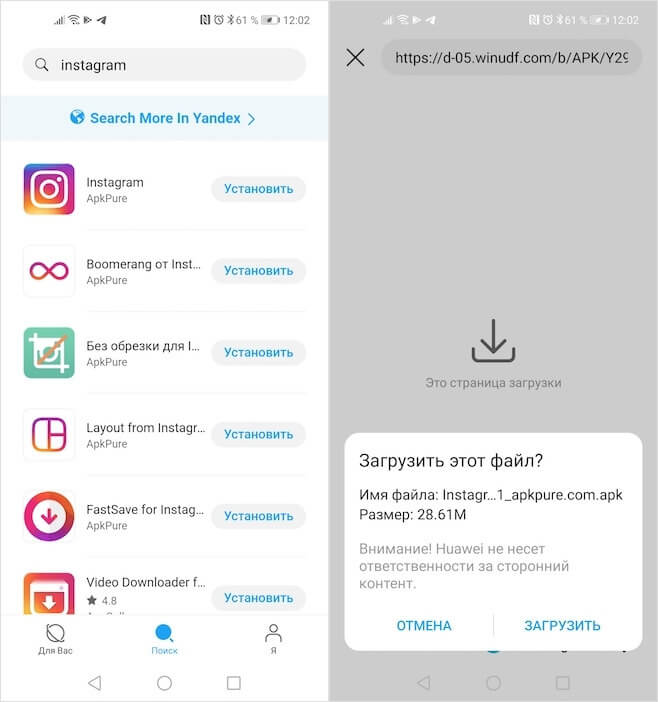Install Video Downloader app
The image size is (658, 702).
tap(258, 598)
